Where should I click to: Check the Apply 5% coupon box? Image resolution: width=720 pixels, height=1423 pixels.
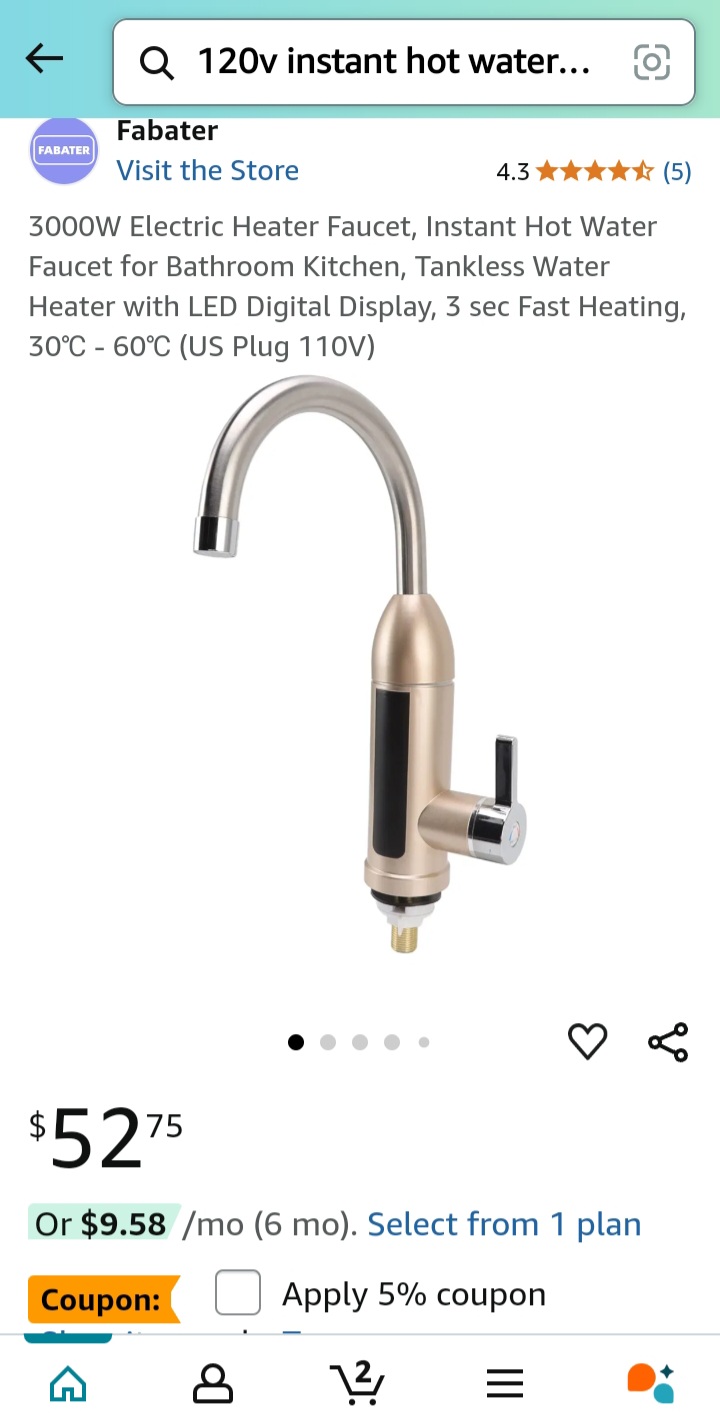tap(238, 1293)
